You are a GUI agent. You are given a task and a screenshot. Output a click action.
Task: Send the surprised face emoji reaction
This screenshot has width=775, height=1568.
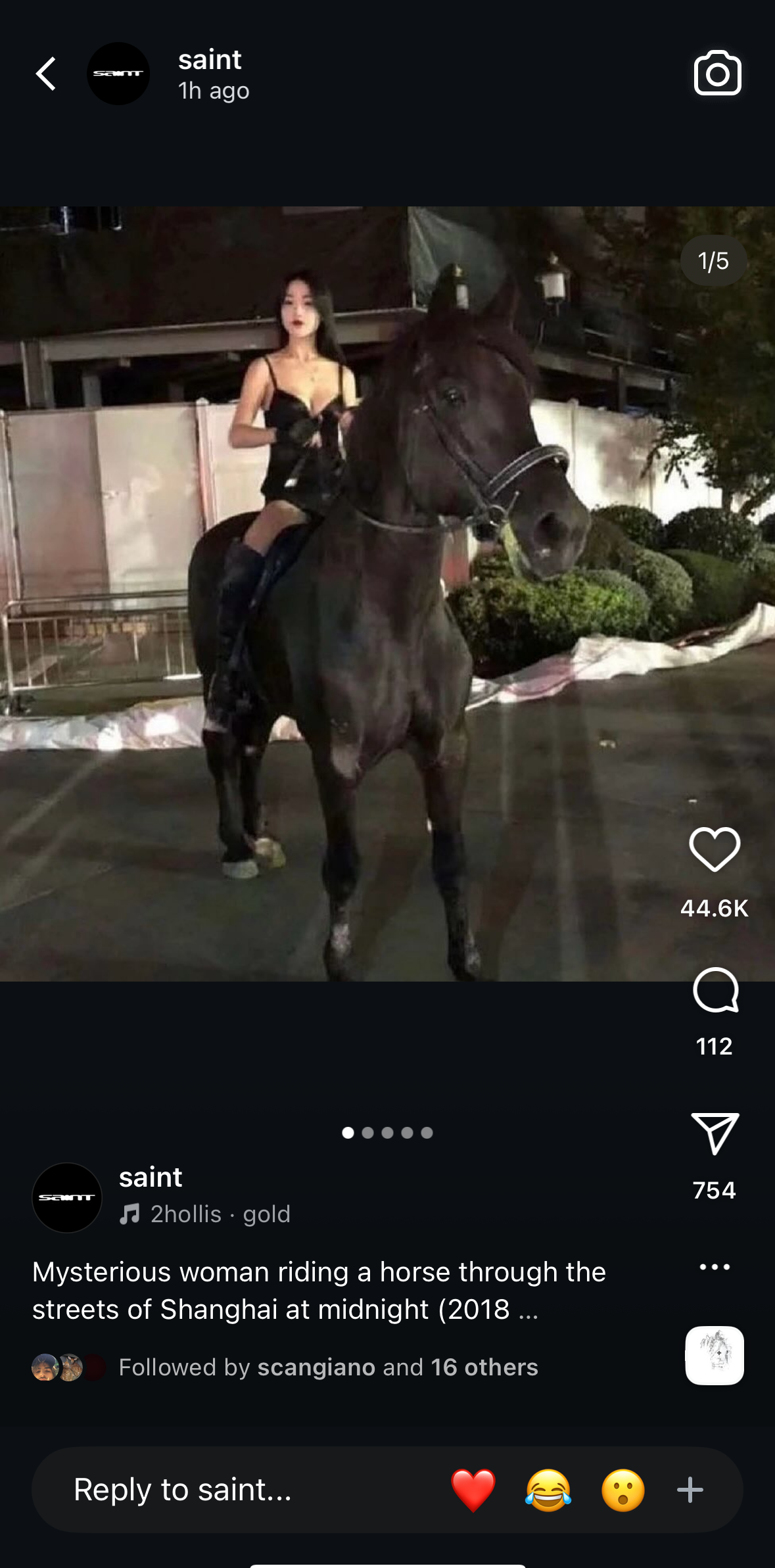623,1490
